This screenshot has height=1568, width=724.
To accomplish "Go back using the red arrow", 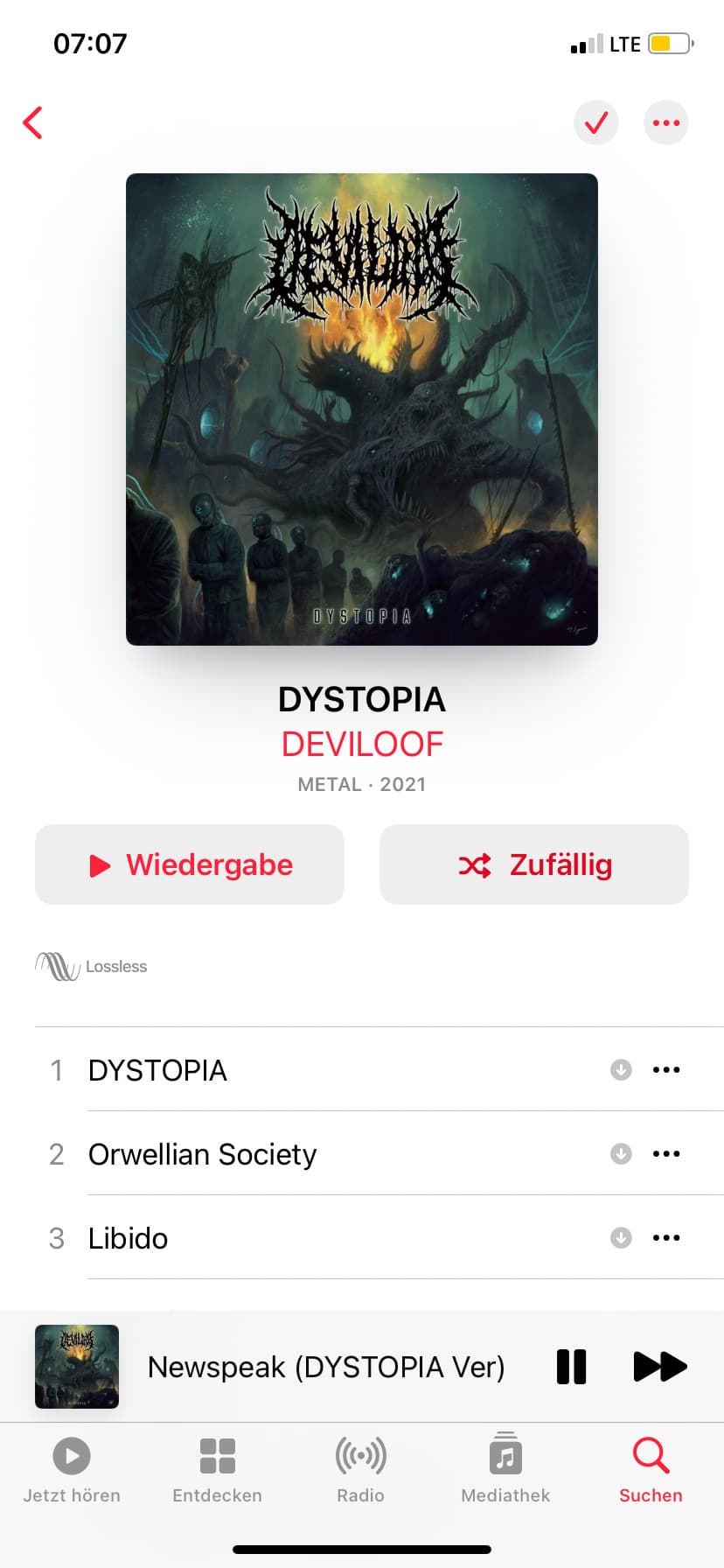I will click(33, 122).
